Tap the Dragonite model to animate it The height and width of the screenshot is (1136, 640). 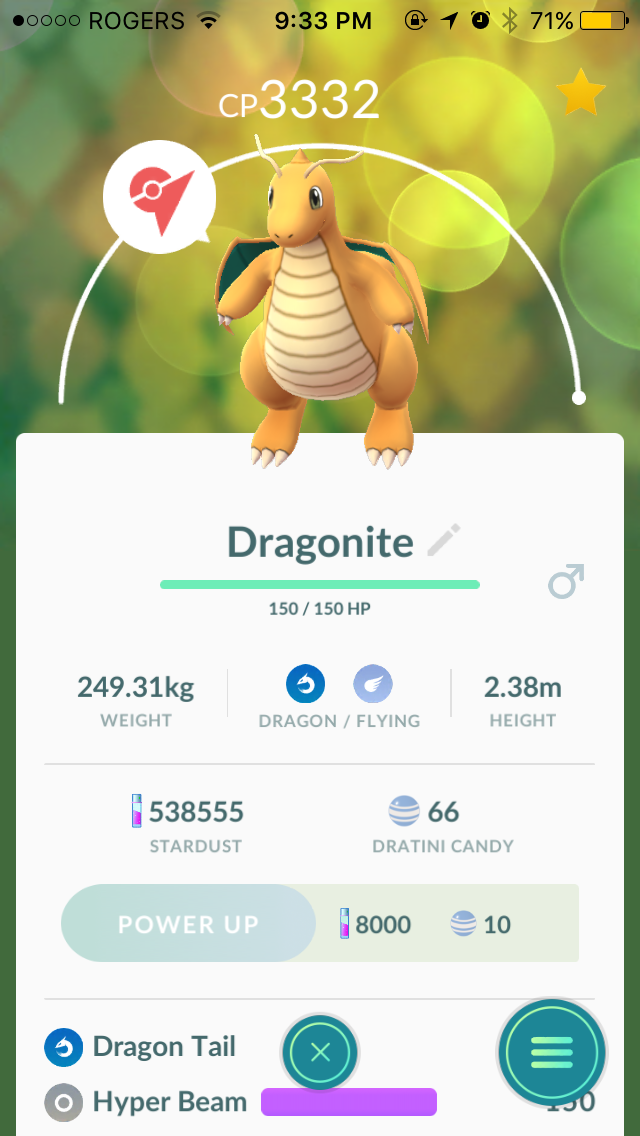(321, 304)
